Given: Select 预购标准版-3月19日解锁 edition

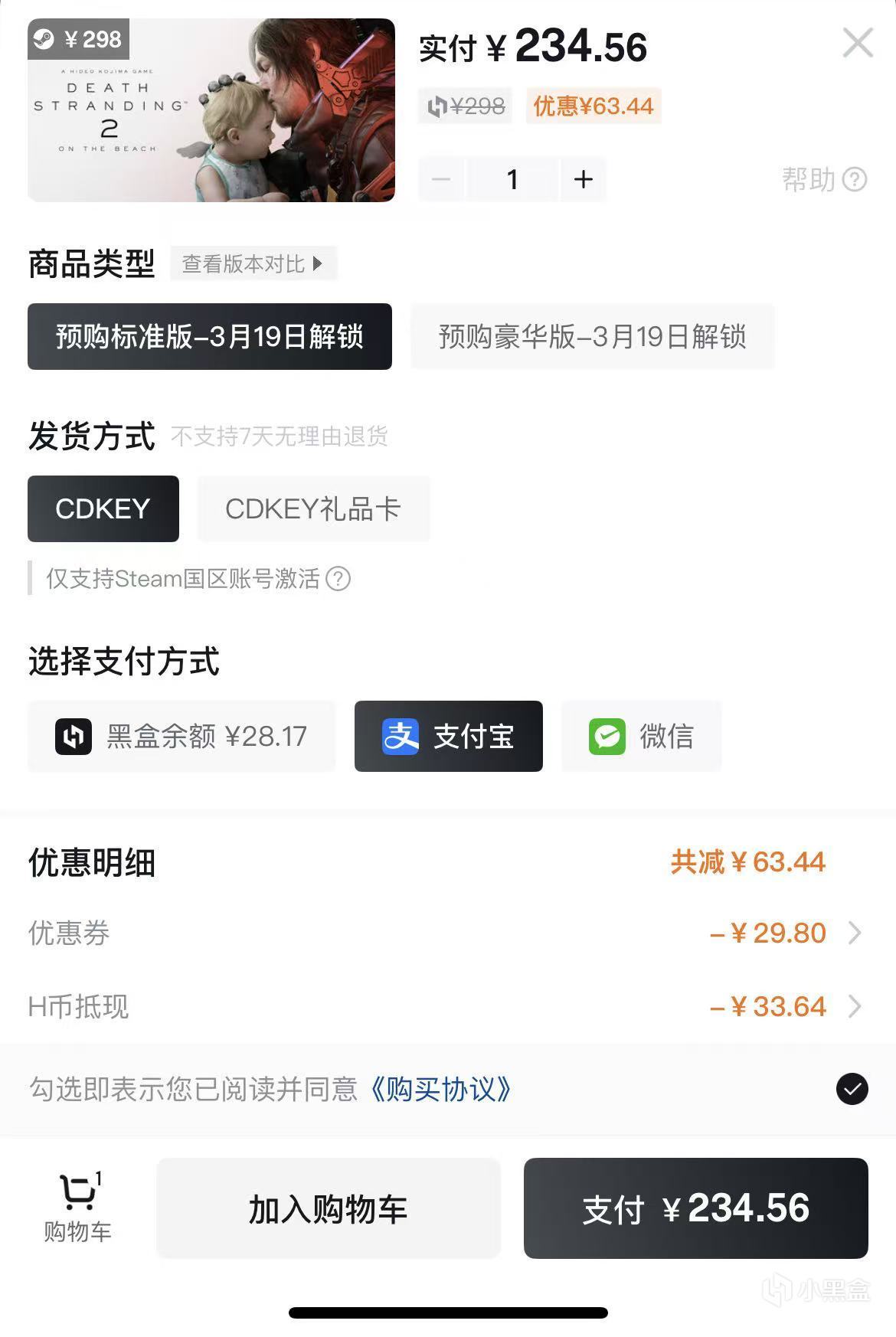Looking at the screenshot, I should [209, 336].
